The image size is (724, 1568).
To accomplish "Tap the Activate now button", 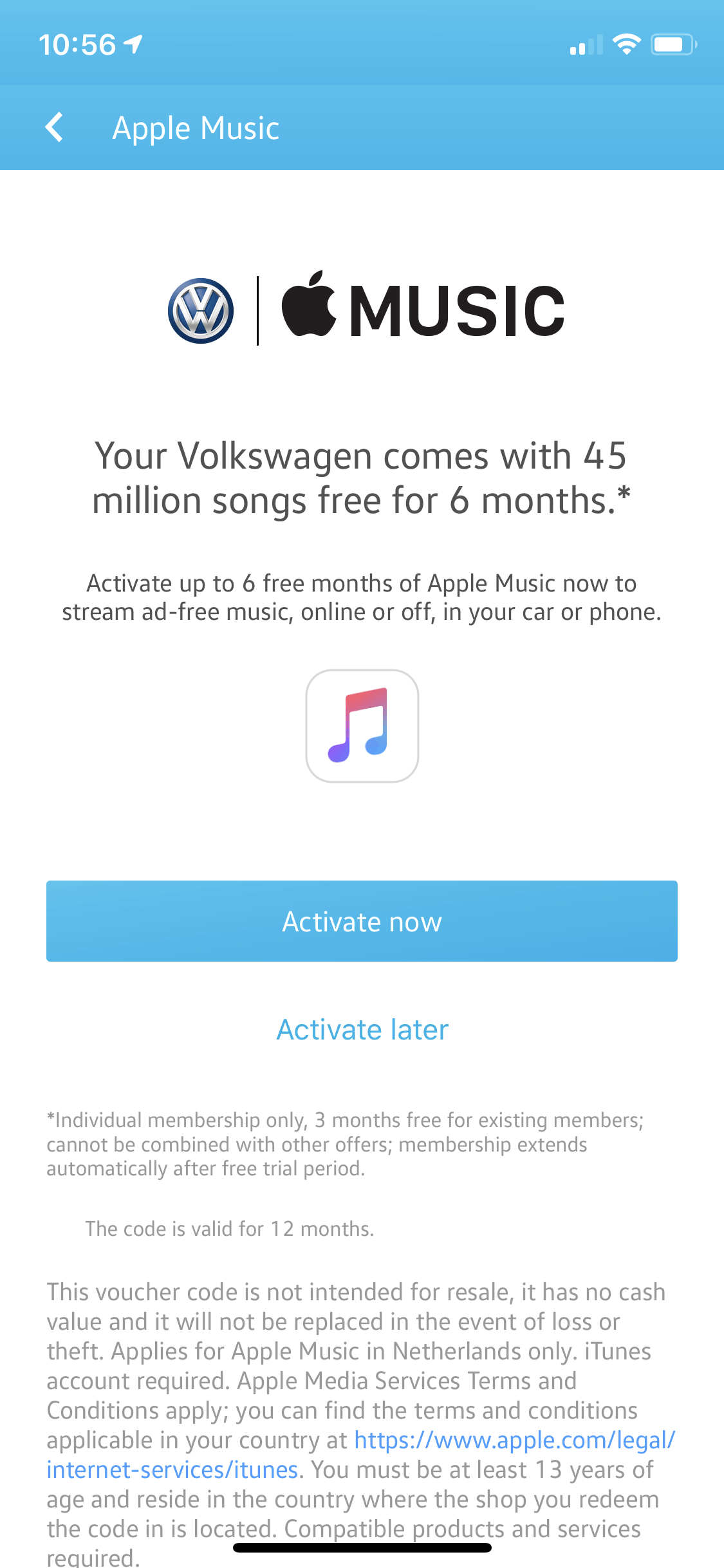I will tap(362, 921).
